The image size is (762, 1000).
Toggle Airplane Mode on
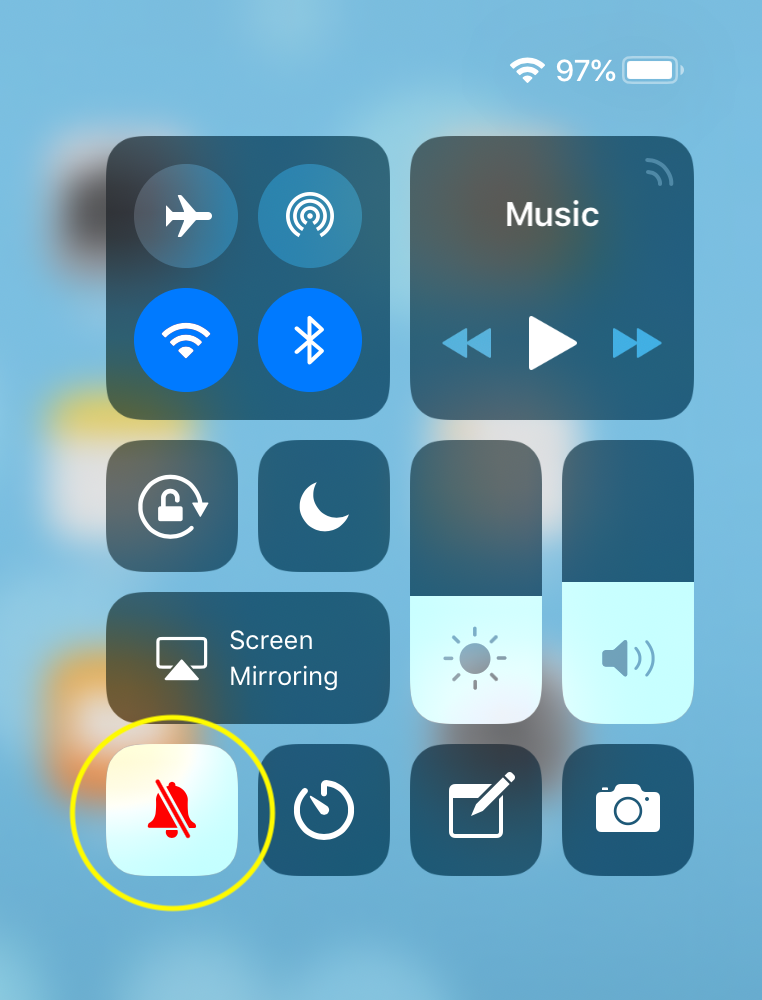click(186, 216)
